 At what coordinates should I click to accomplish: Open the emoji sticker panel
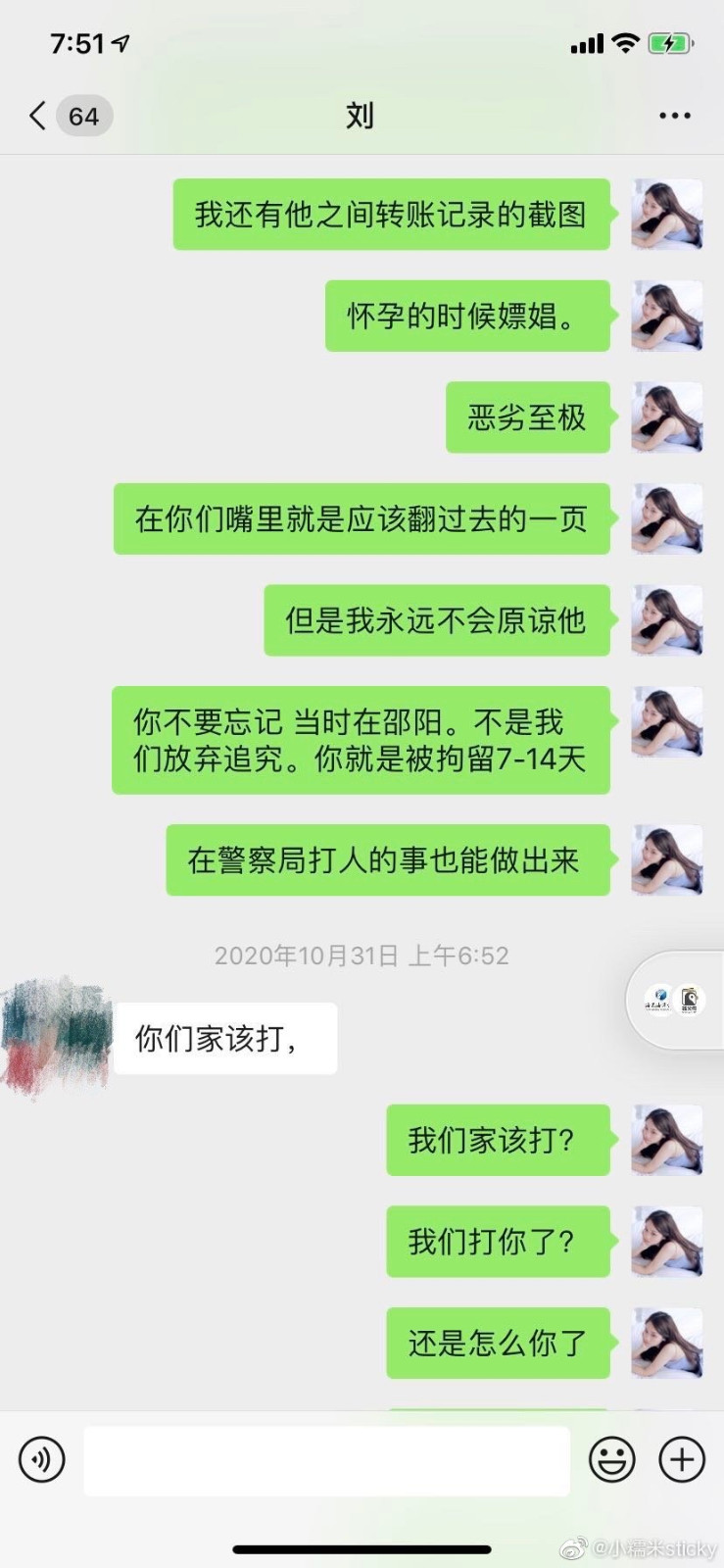(x=611, y=1459)
